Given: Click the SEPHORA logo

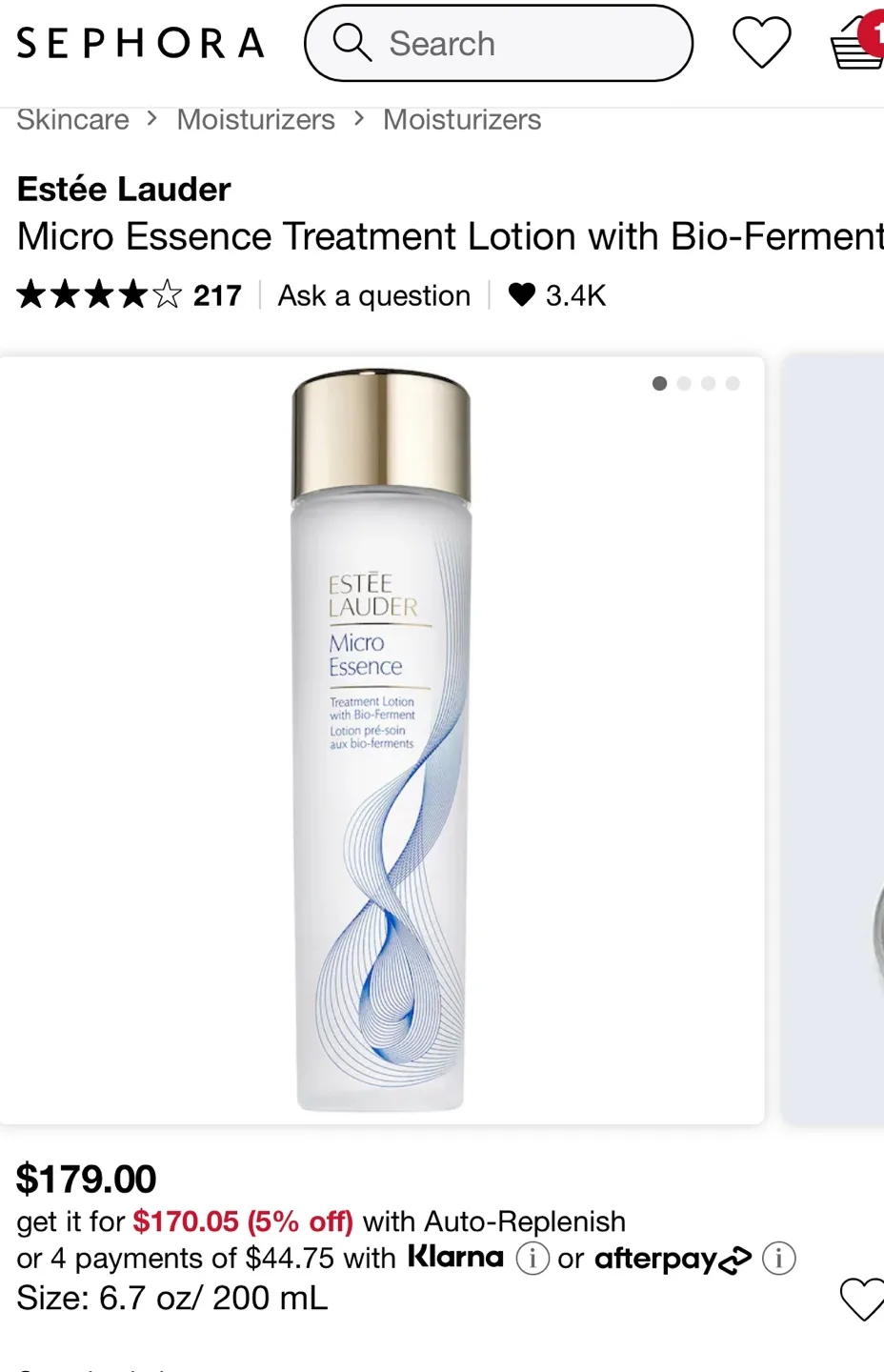Looking at the screenshot, I should coord(139,42).
